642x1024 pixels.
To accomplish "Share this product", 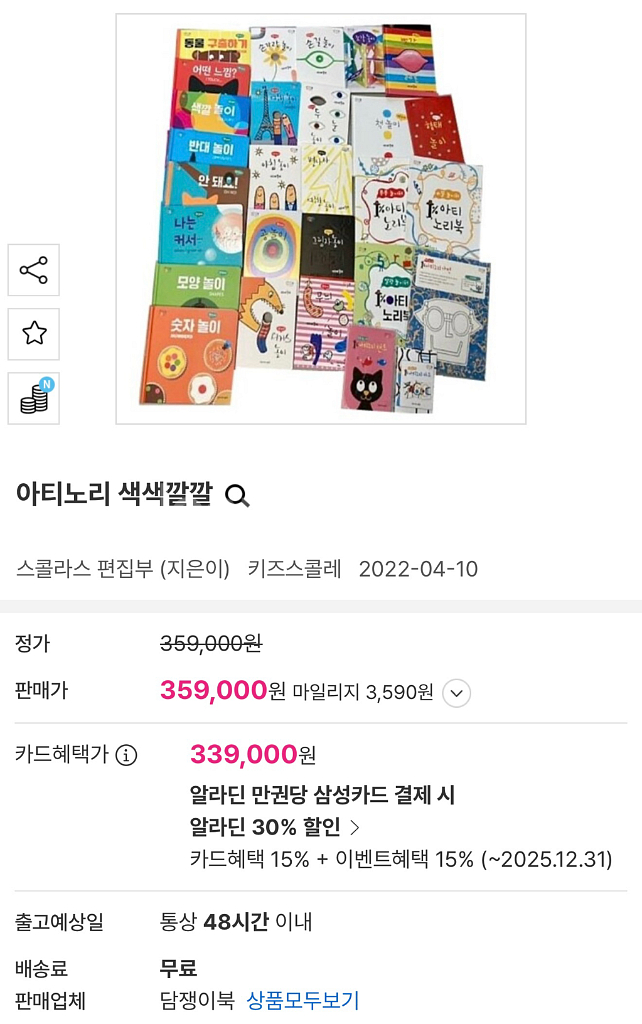I will pos(34,270).
